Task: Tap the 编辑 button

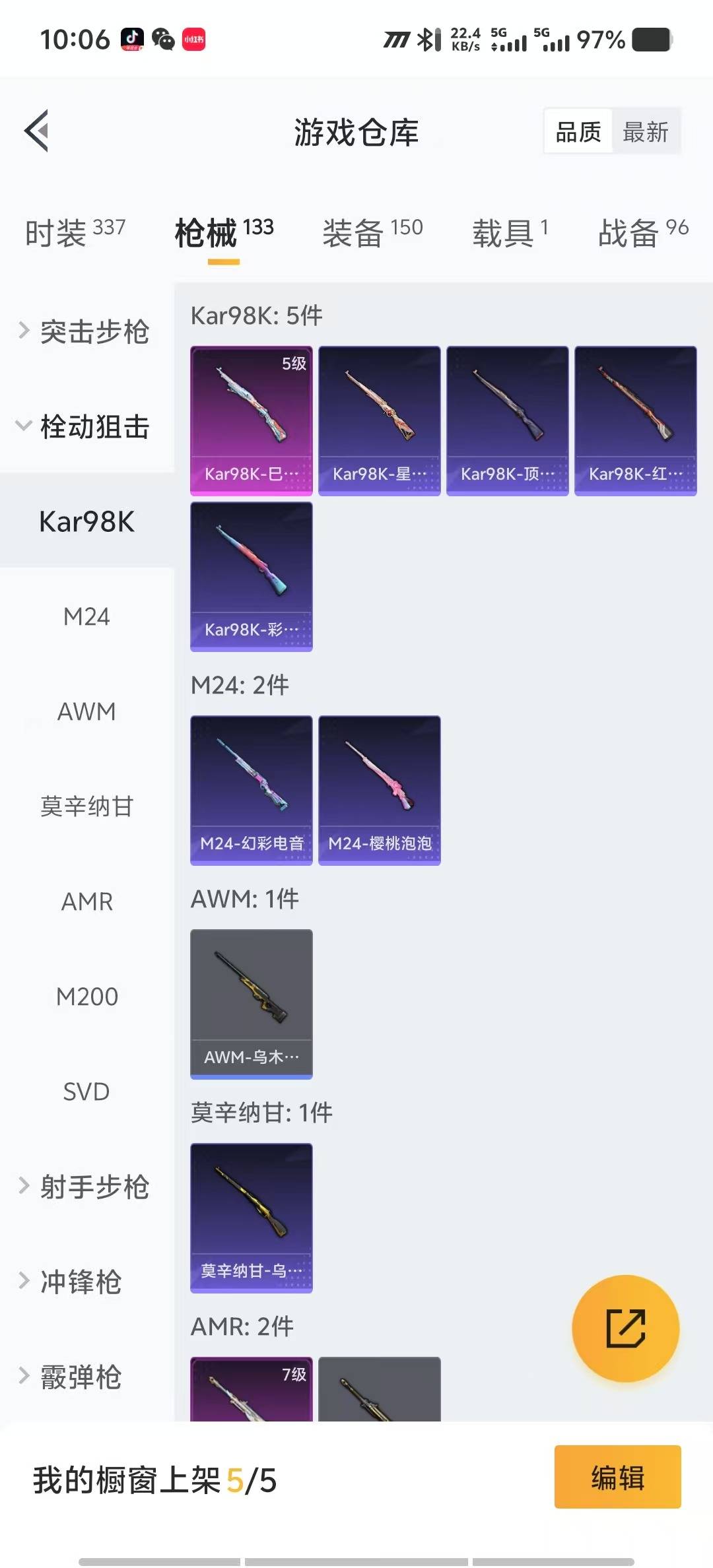Action: (617, 1477)
